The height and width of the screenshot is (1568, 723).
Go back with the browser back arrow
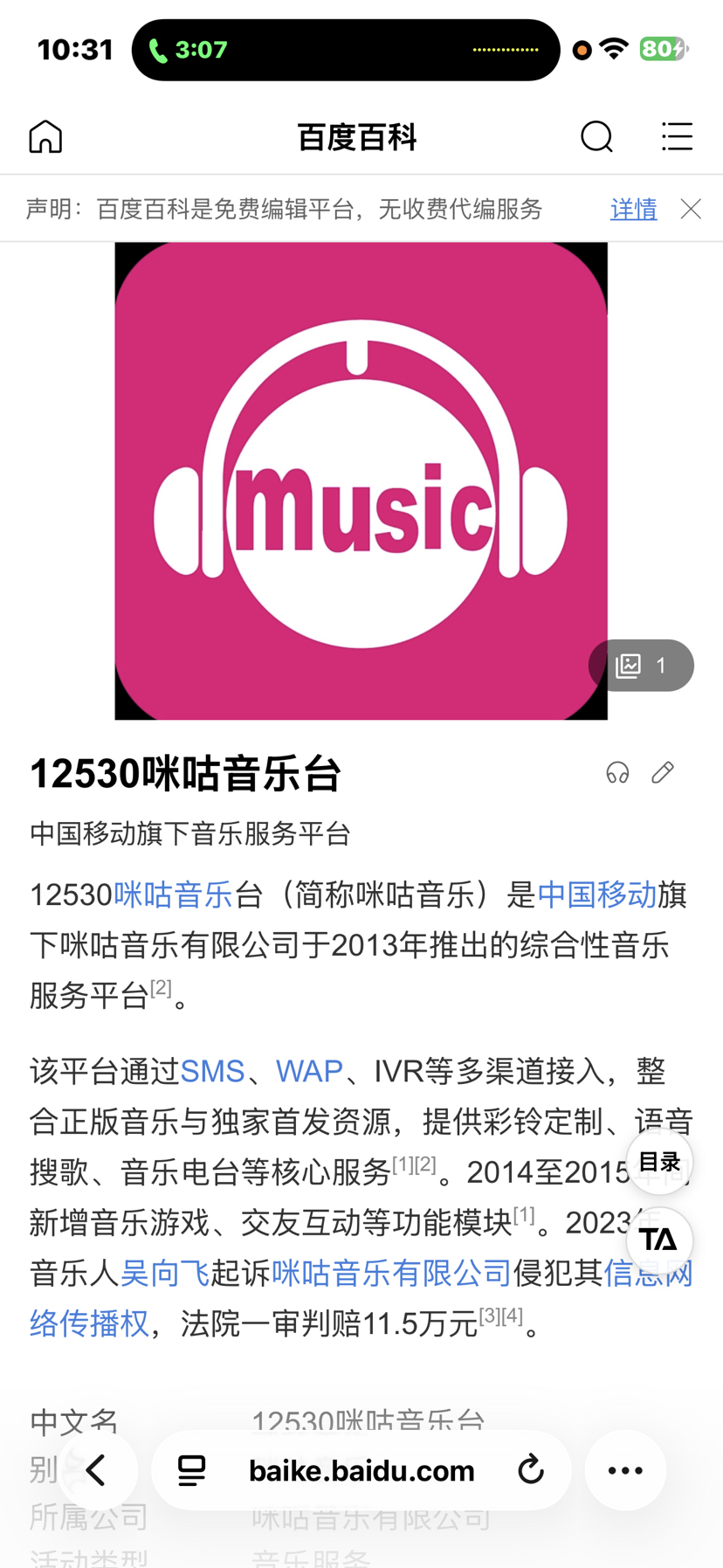pyautogui.click(x=97, y=1470)
